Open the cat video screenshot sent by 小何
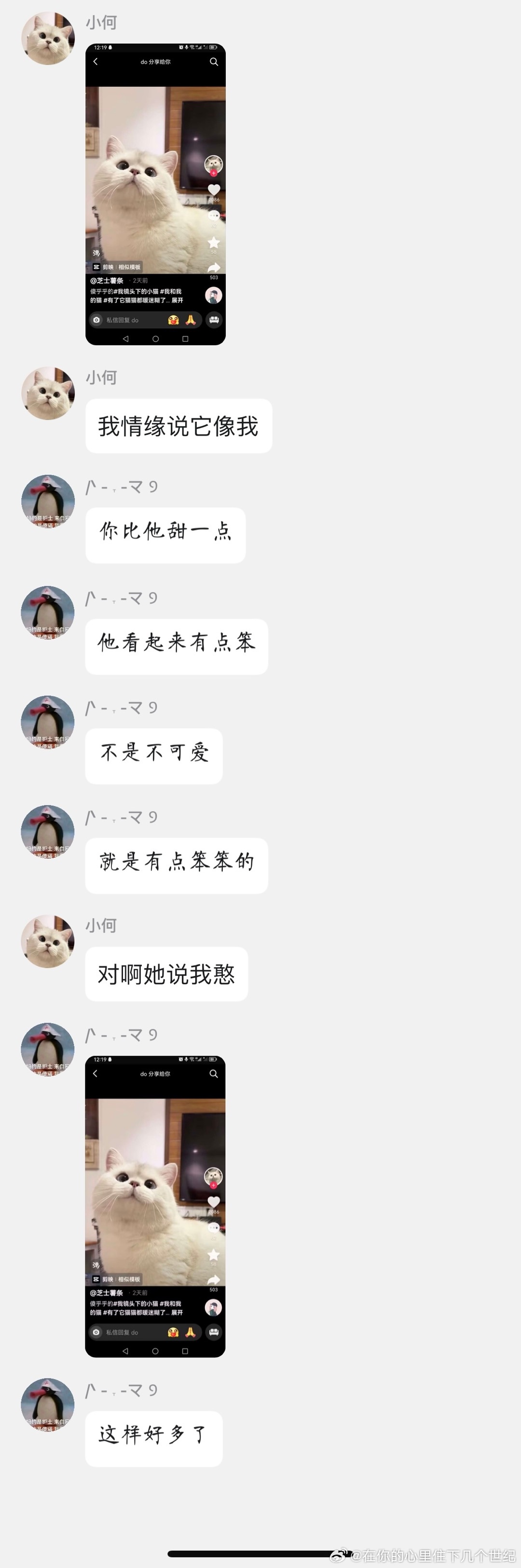Screen dimensions: 521x1568 (155, 194)
